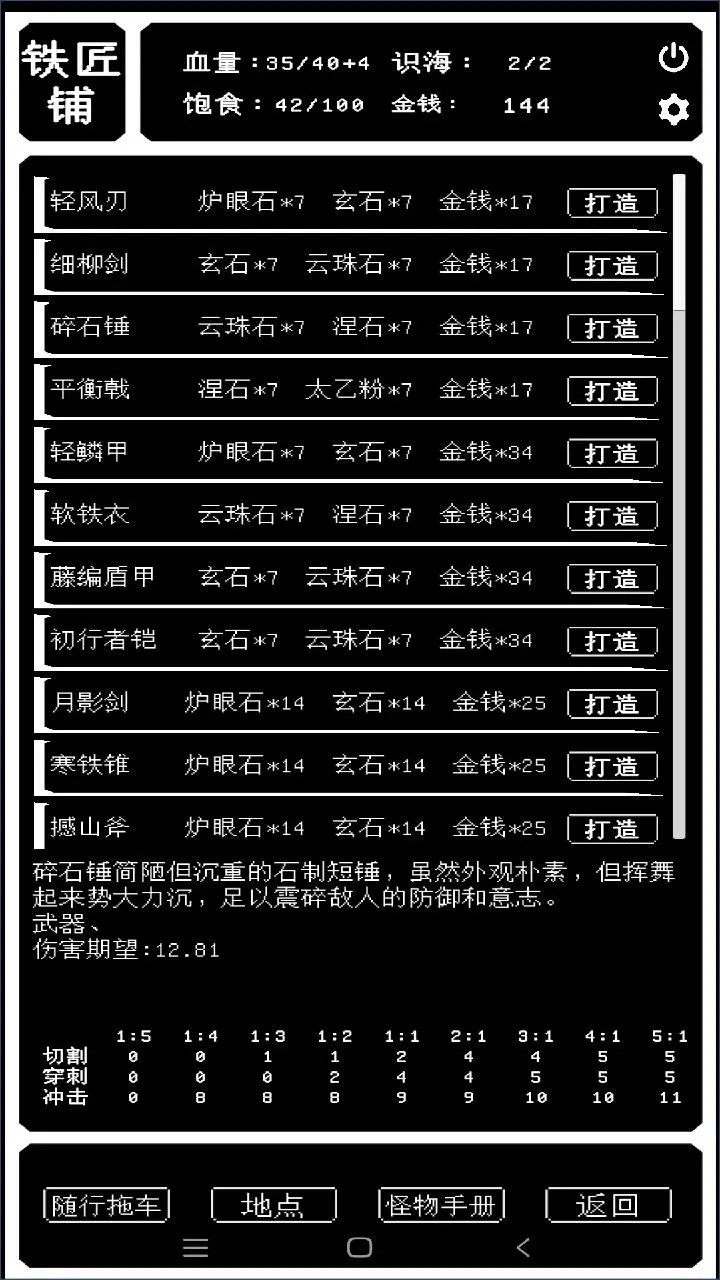Craft the 平衡戟 weapon

[x=611, y=391]
